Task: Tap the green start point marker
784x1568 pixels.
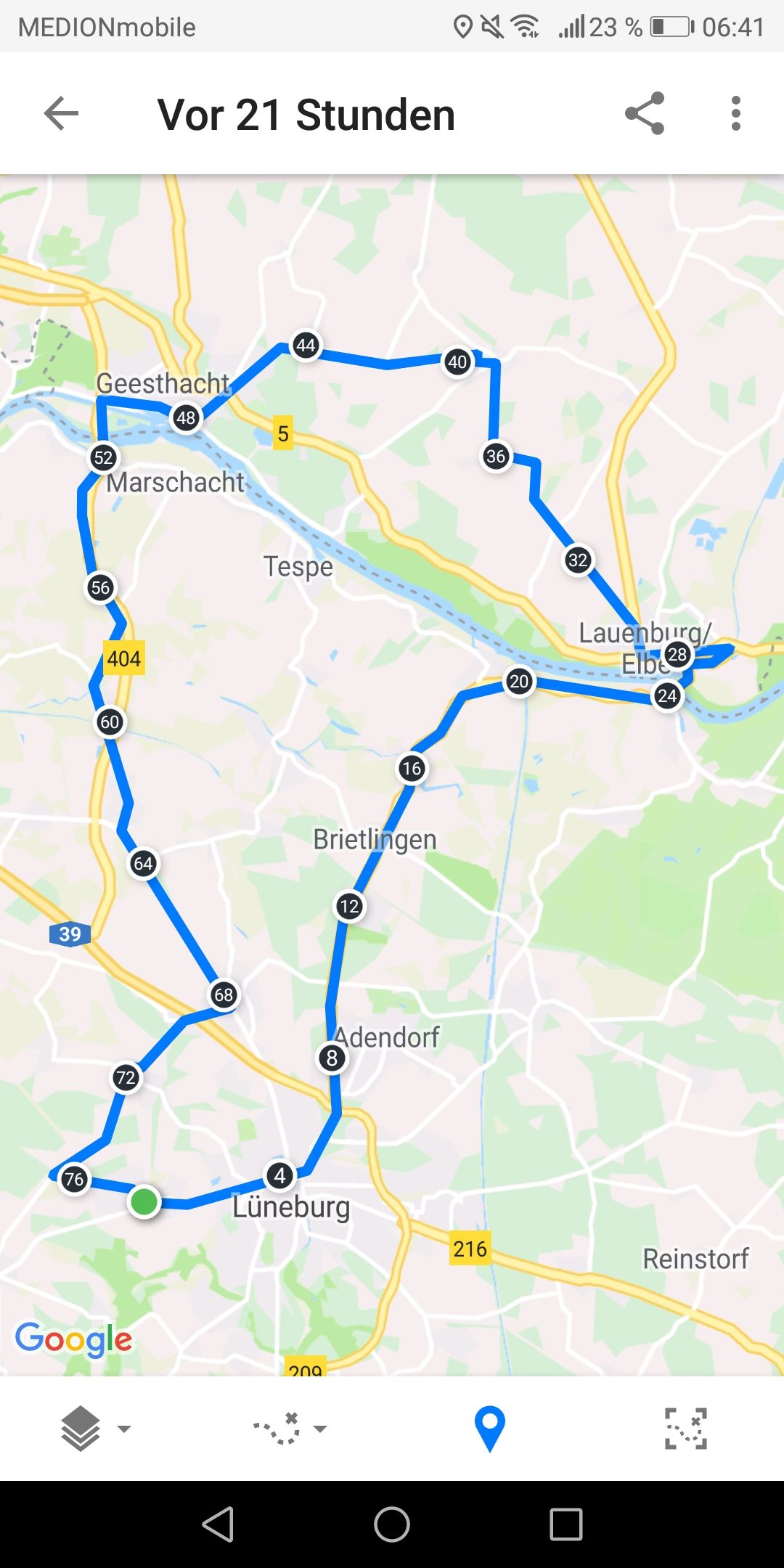Action: [x=144, y=1201]
